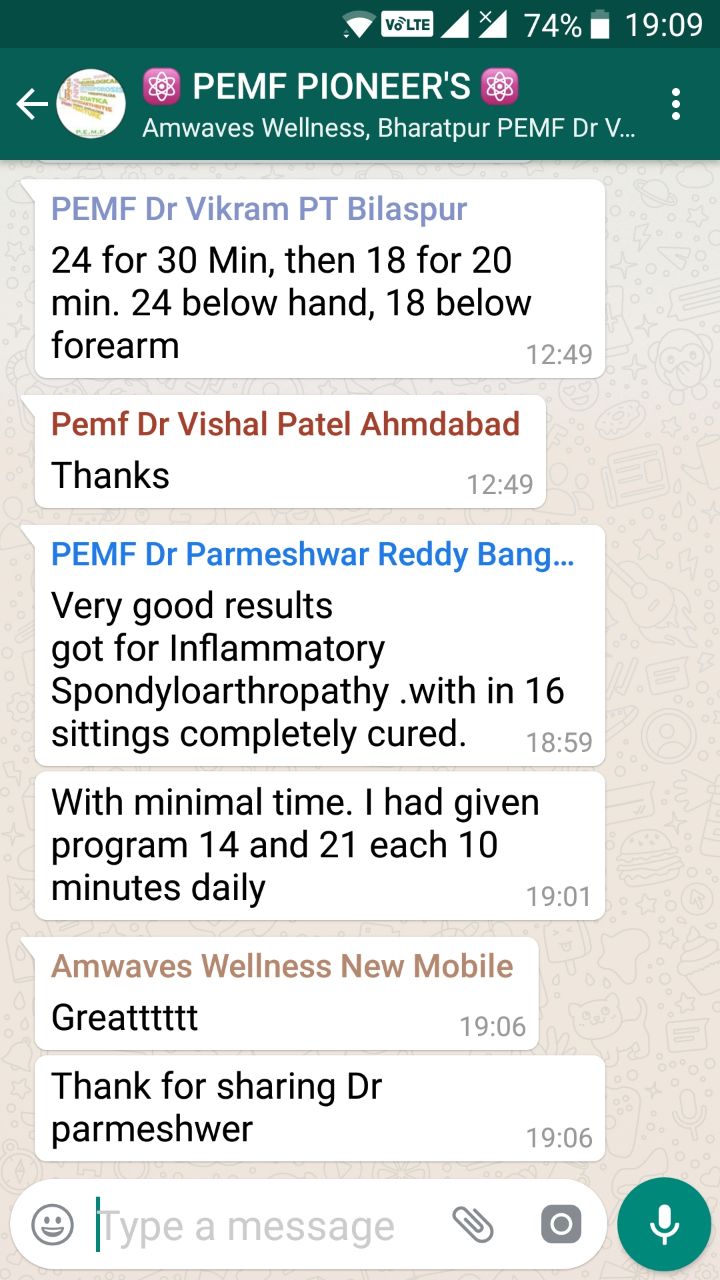This screenshot has height=1280, width=720.
Task: Tap sender name PEMF Dr Vikram PT Bilaspur
Action: pos(259,209)
